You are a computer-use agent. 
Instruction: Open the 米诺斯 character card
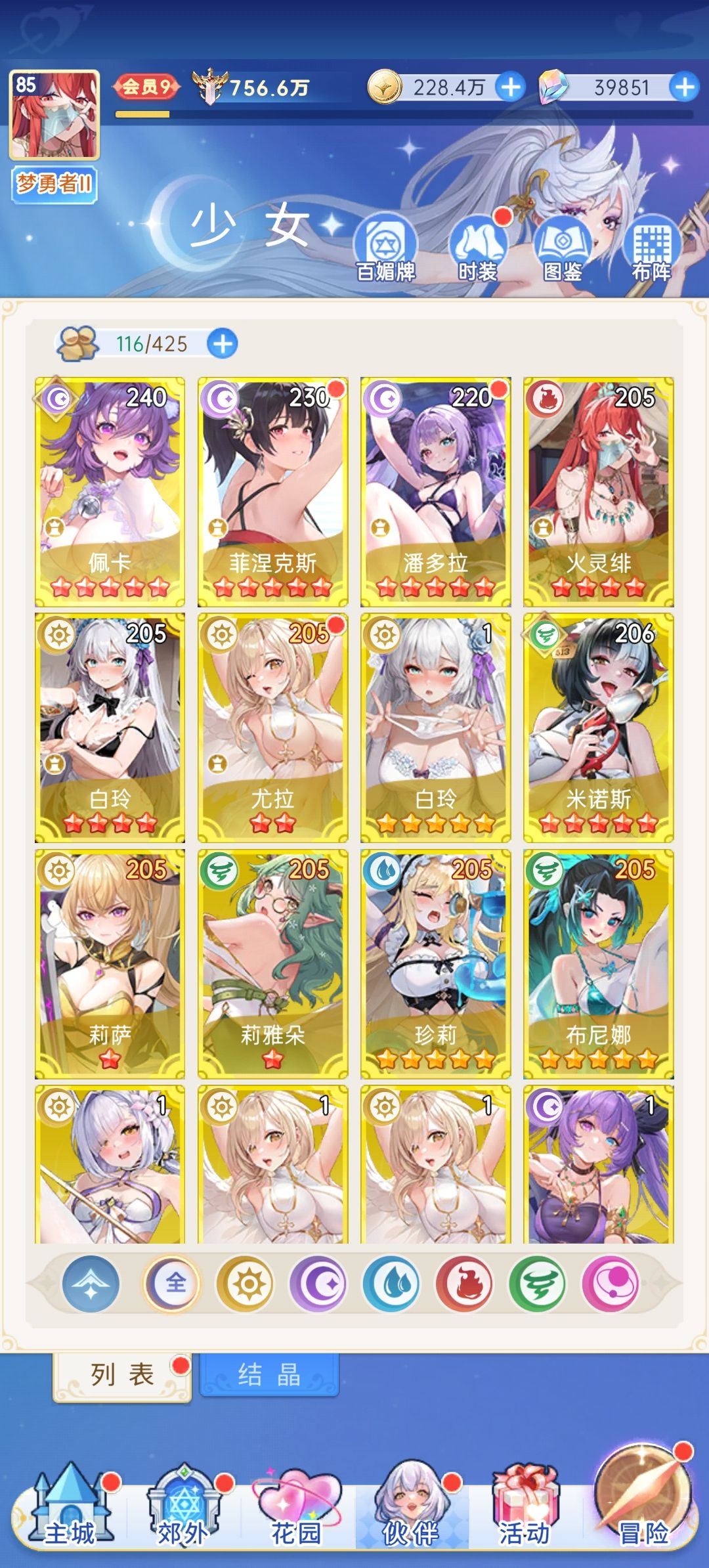598,728
